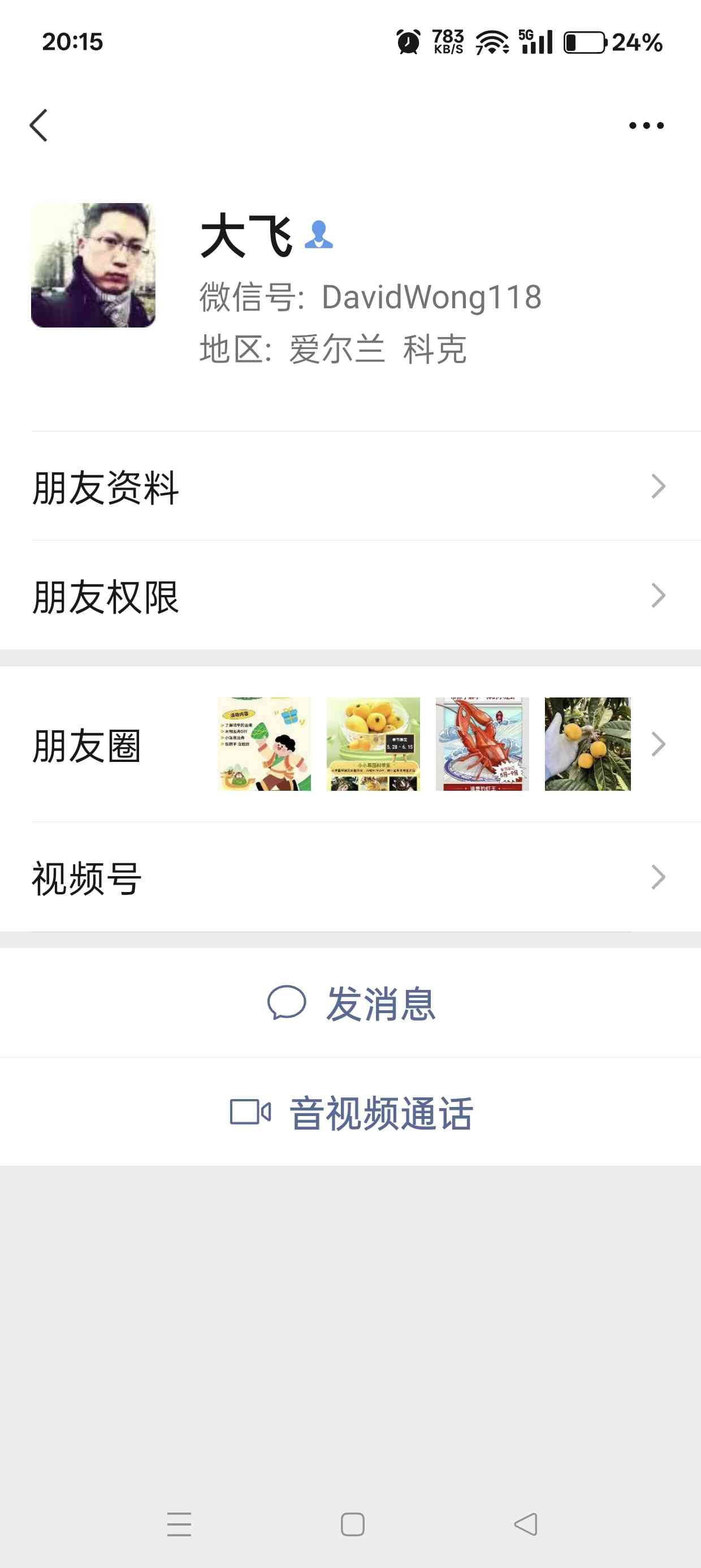The width and height of the screenshot is (701, 1568).
Task: Open 大飞's 朋友圈 moments
Action: pyautogui.click(x=350, y=744)
